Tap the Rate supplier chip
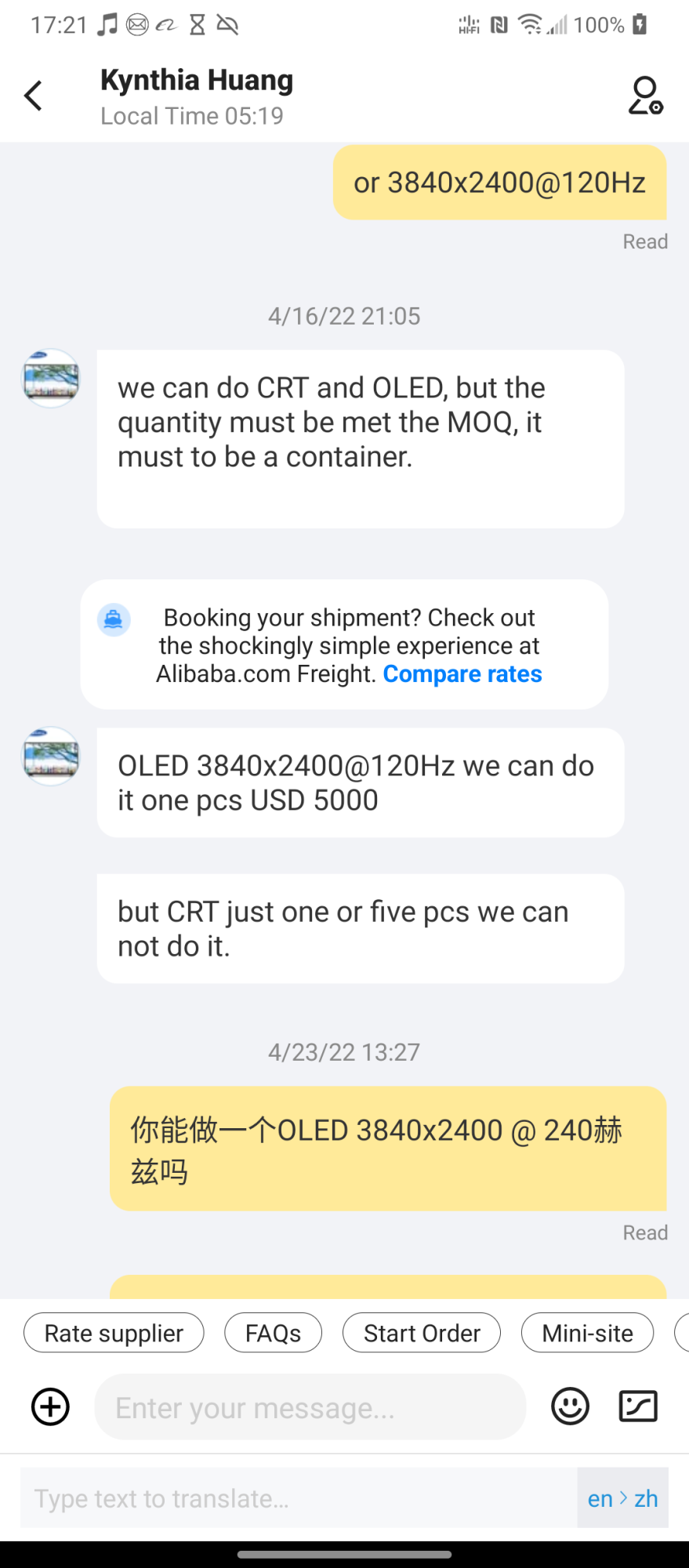Screen dimensions: 689x1568 tap(114, 1333)
